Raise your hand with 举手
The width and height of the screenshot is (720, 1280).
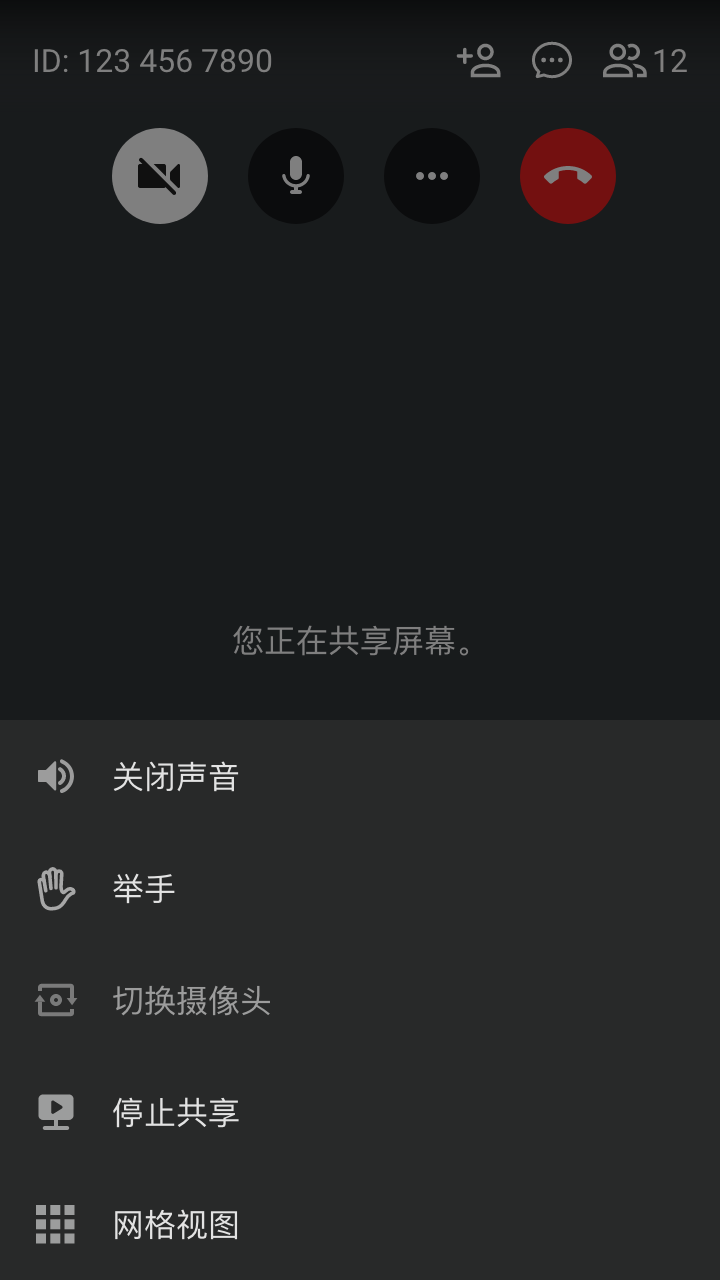(x=144, y=889)
